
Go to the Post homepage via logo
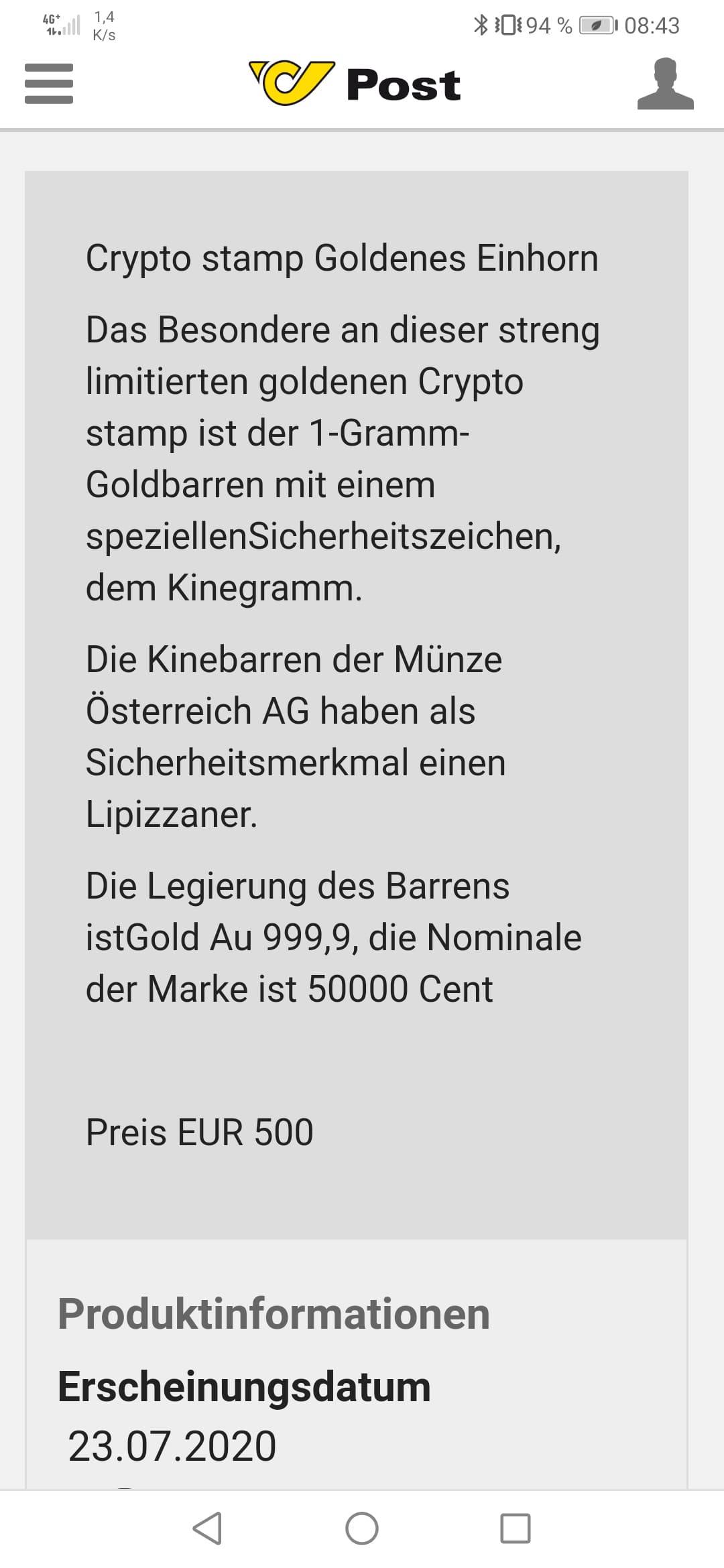[x=355, y=84]
